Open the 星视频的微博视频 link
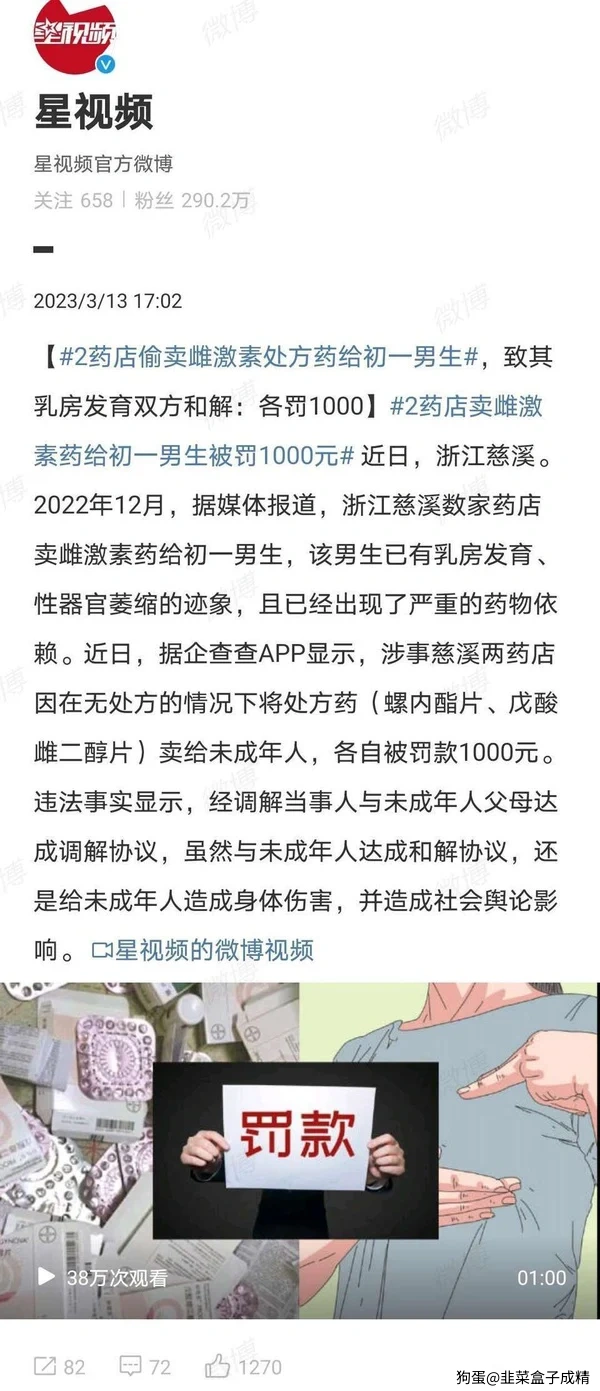The height and width of the screenshot is (1391, 600). point(203,949)
